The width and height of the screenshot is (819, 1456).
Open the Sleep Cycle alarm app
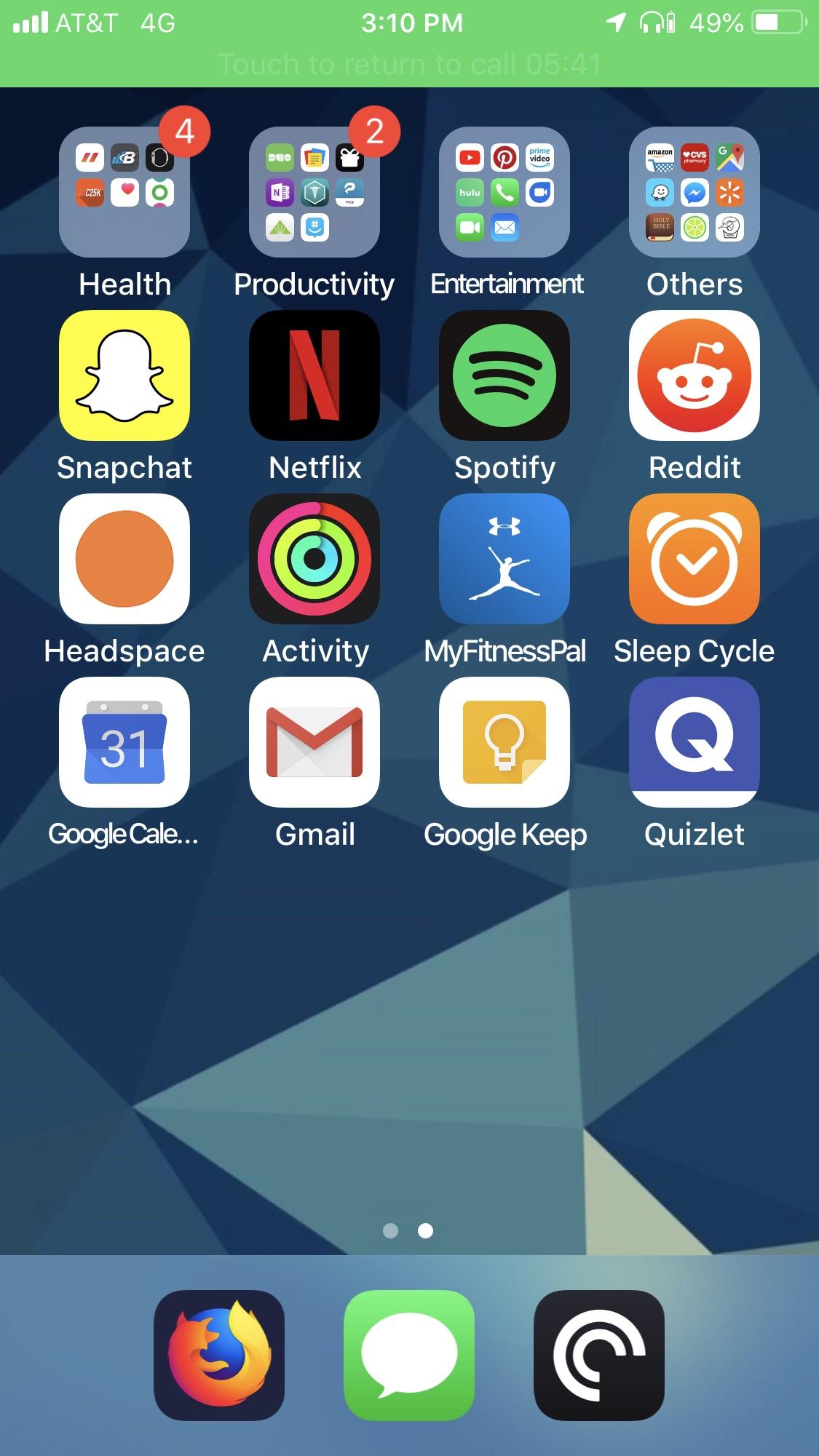point(695,558)
